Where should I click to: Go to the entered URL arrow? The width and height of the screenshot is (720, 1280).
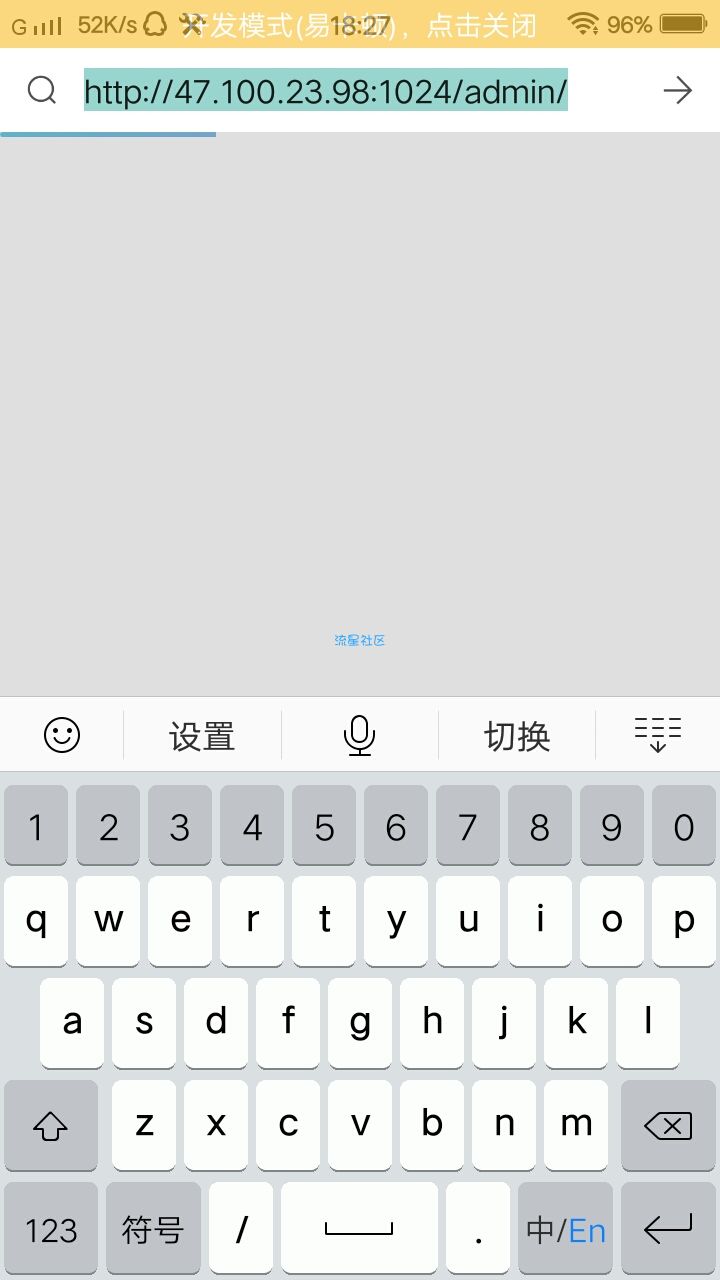coord(677,91)
